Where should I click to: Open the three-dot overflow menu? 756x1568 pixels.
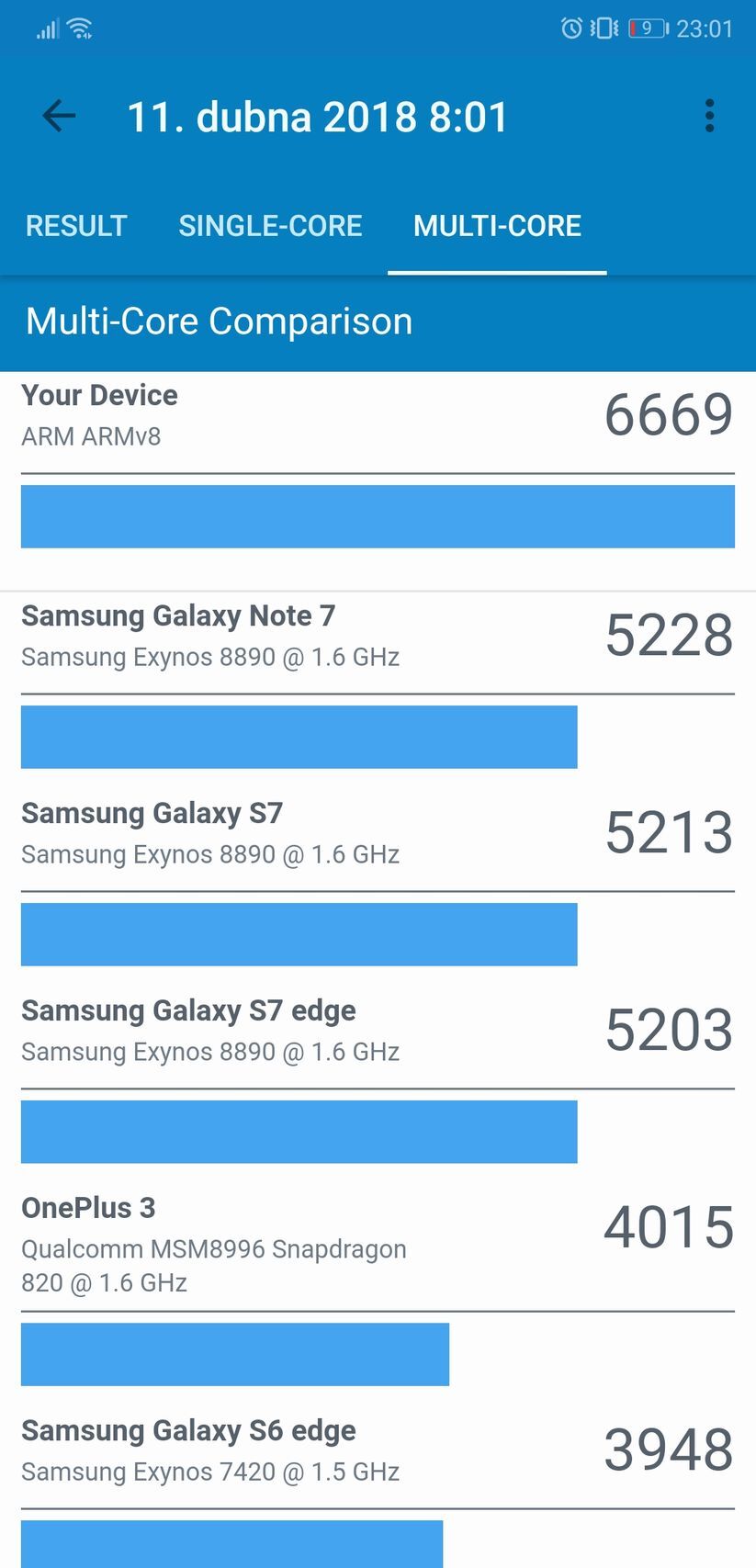pyautogui.click(x=708, y=116)
